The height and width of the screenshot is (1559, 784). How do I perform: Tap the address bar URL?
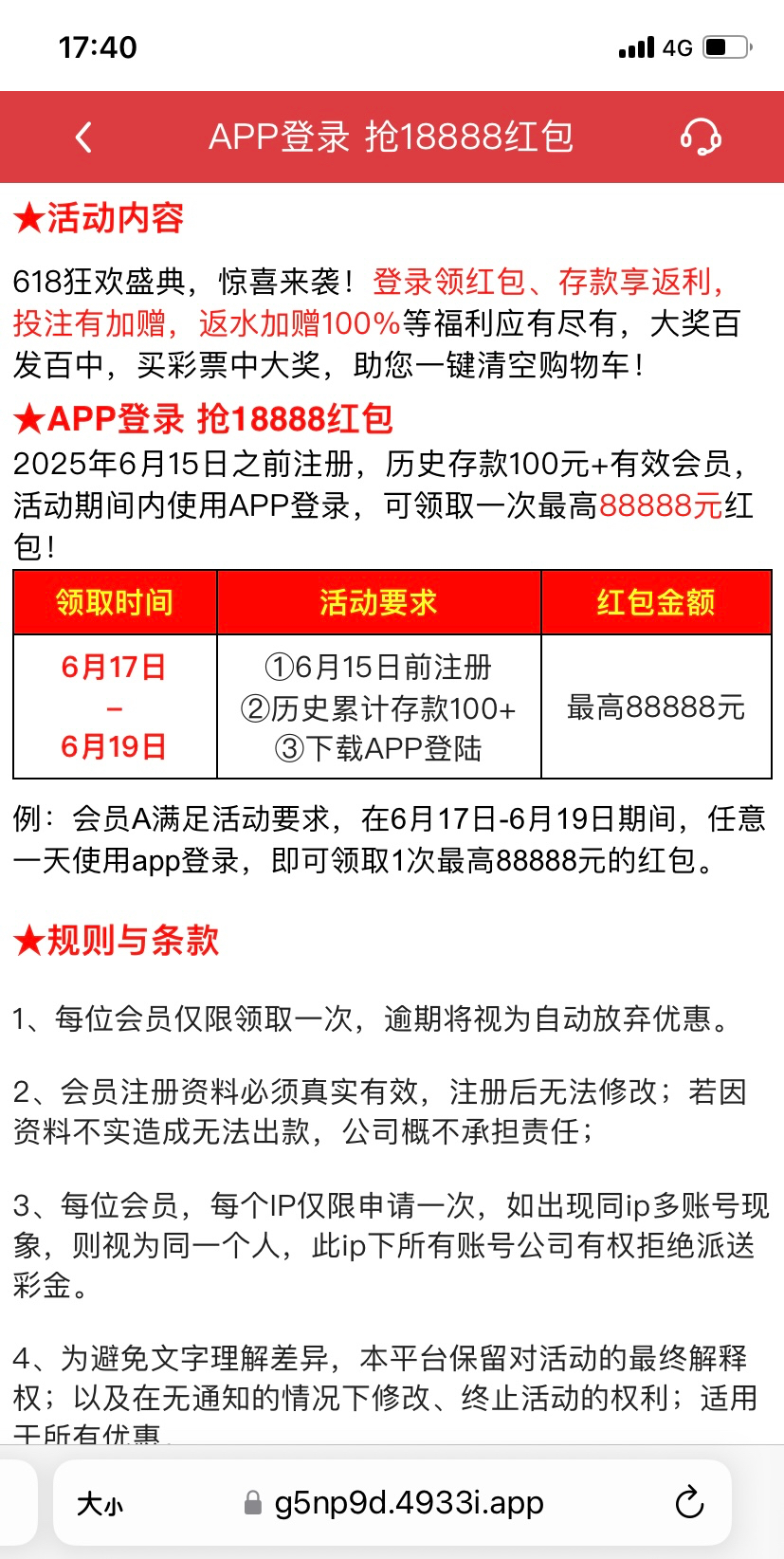(x=408, y=1503)
